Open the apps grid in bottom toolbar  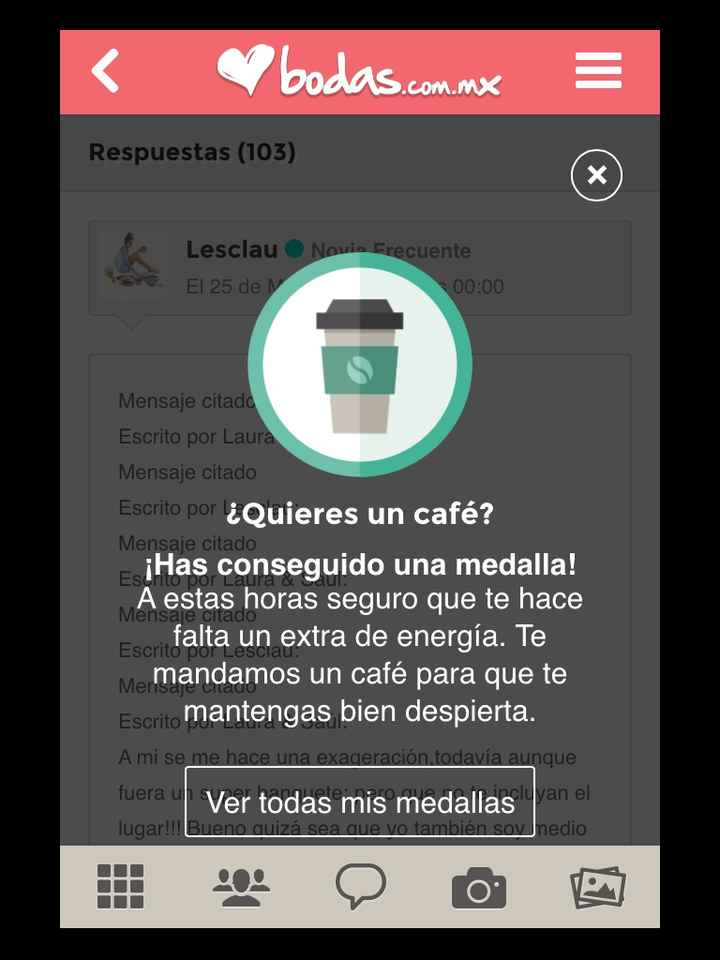coord(119,885)
